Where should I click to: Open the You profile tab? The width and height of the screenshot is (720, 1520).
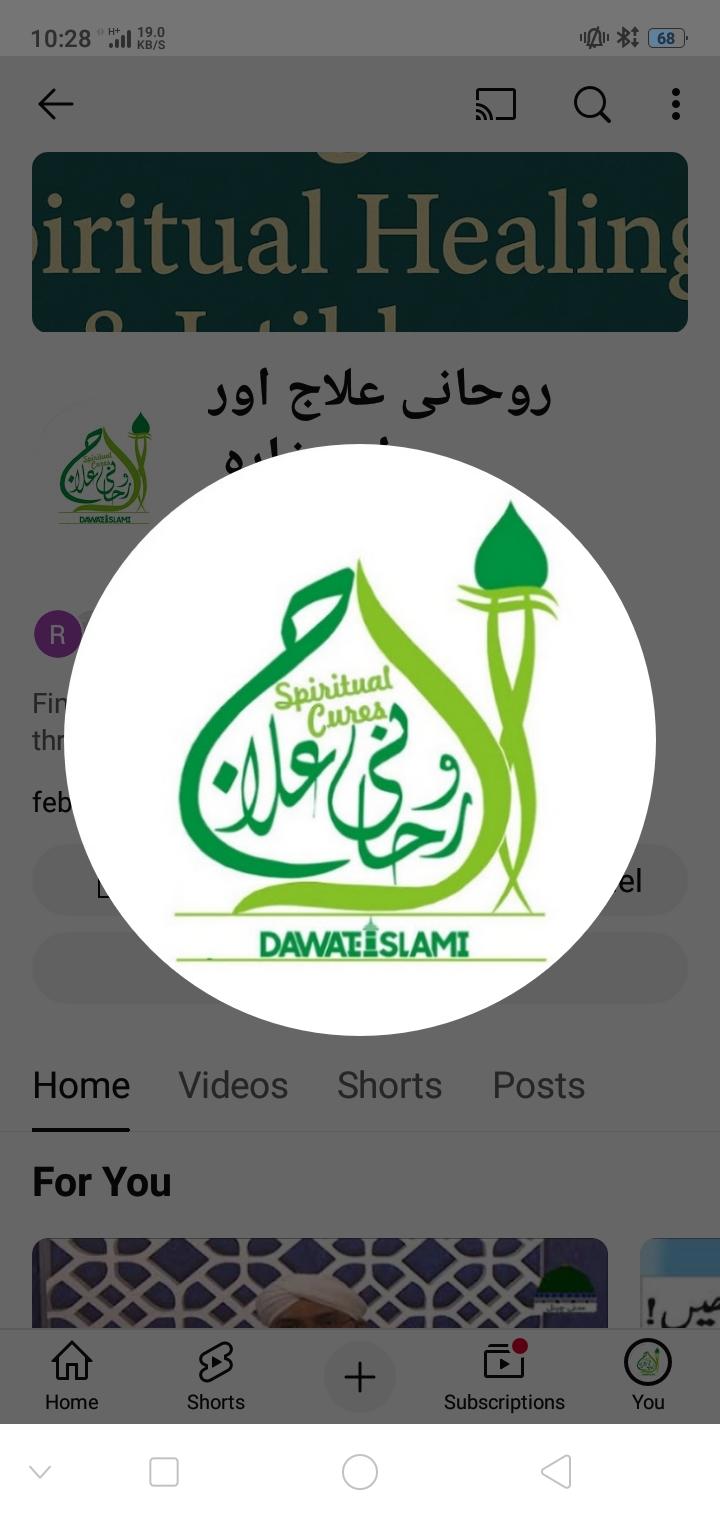pos(648,1376)
